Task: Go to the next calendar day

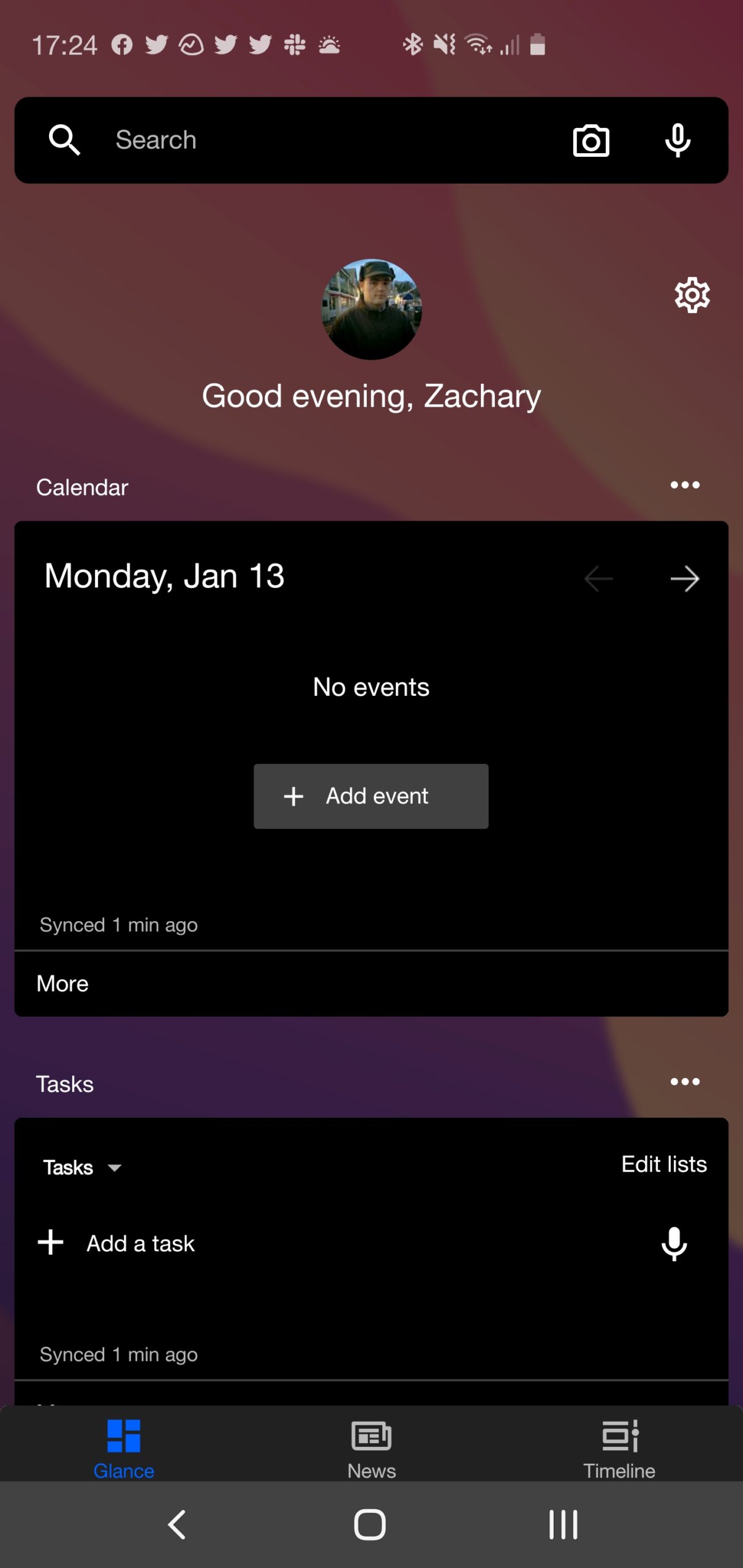Action: pyautogui.click(x=684, y=579)
